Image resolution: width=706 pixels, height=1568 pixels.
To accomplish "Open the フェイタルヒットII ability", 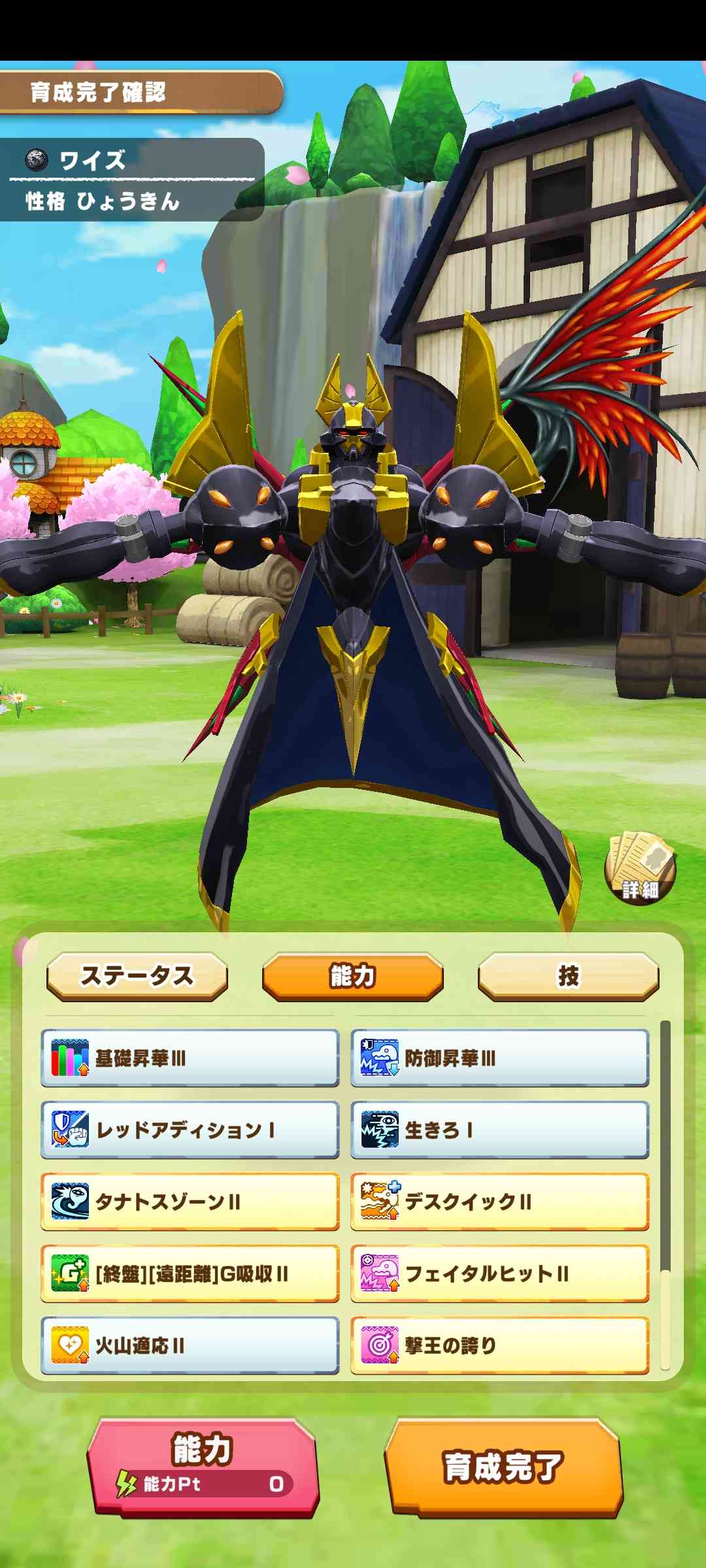I will click(x=500, y=1273).
